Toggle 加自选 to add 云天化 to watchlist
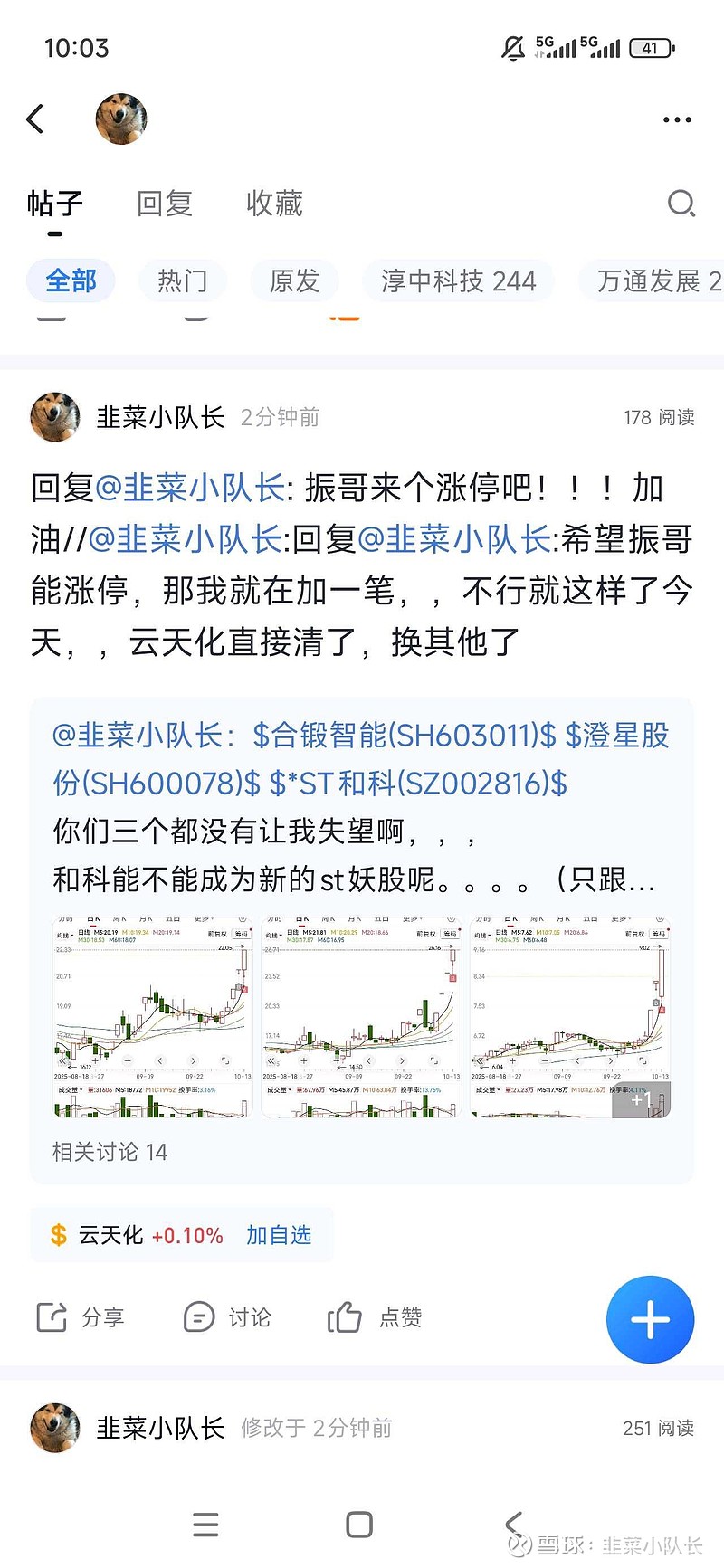This screenshot has height=1568, width=724. coord(279,1234)
